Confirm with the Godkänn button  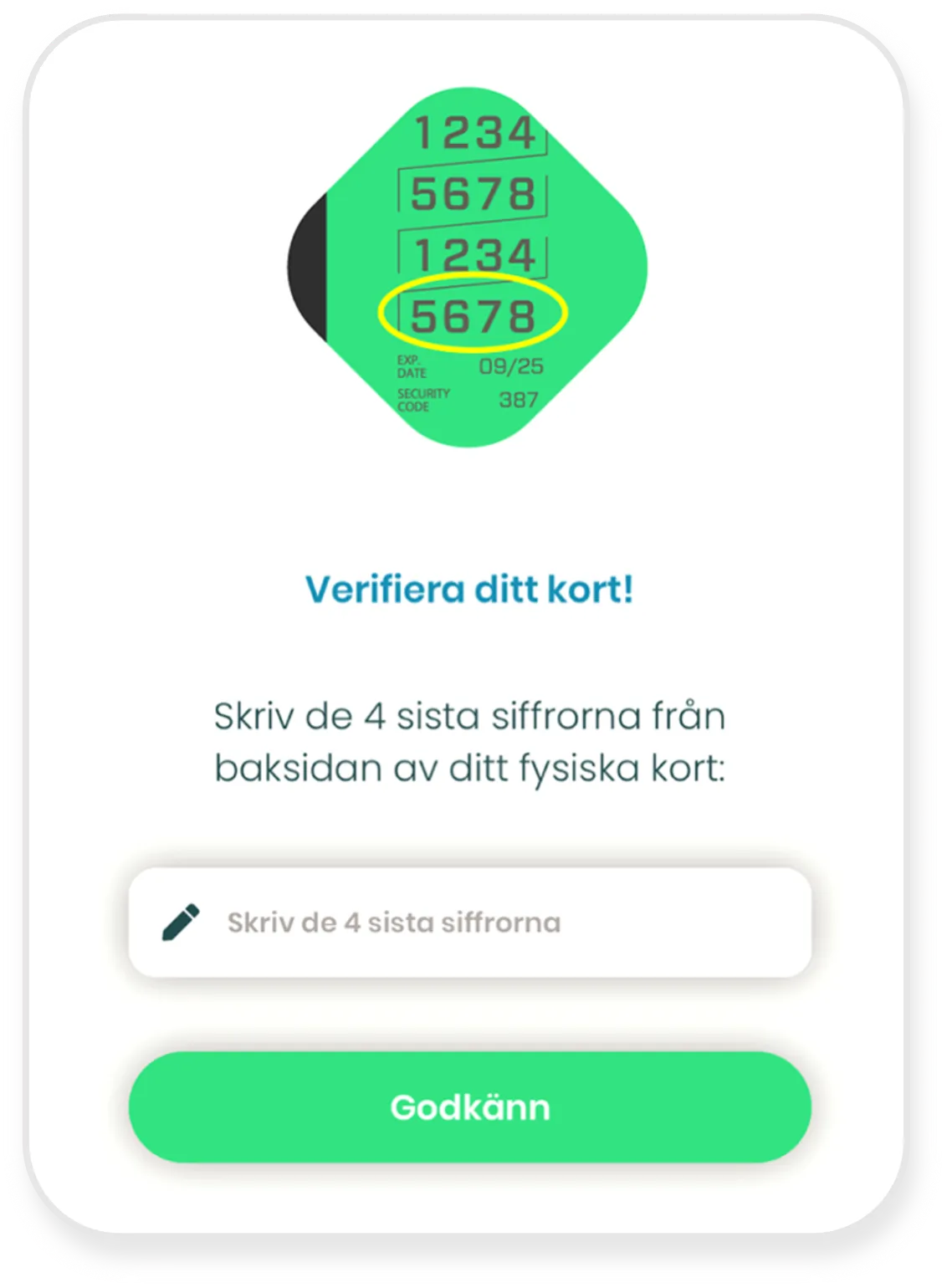469,1107
